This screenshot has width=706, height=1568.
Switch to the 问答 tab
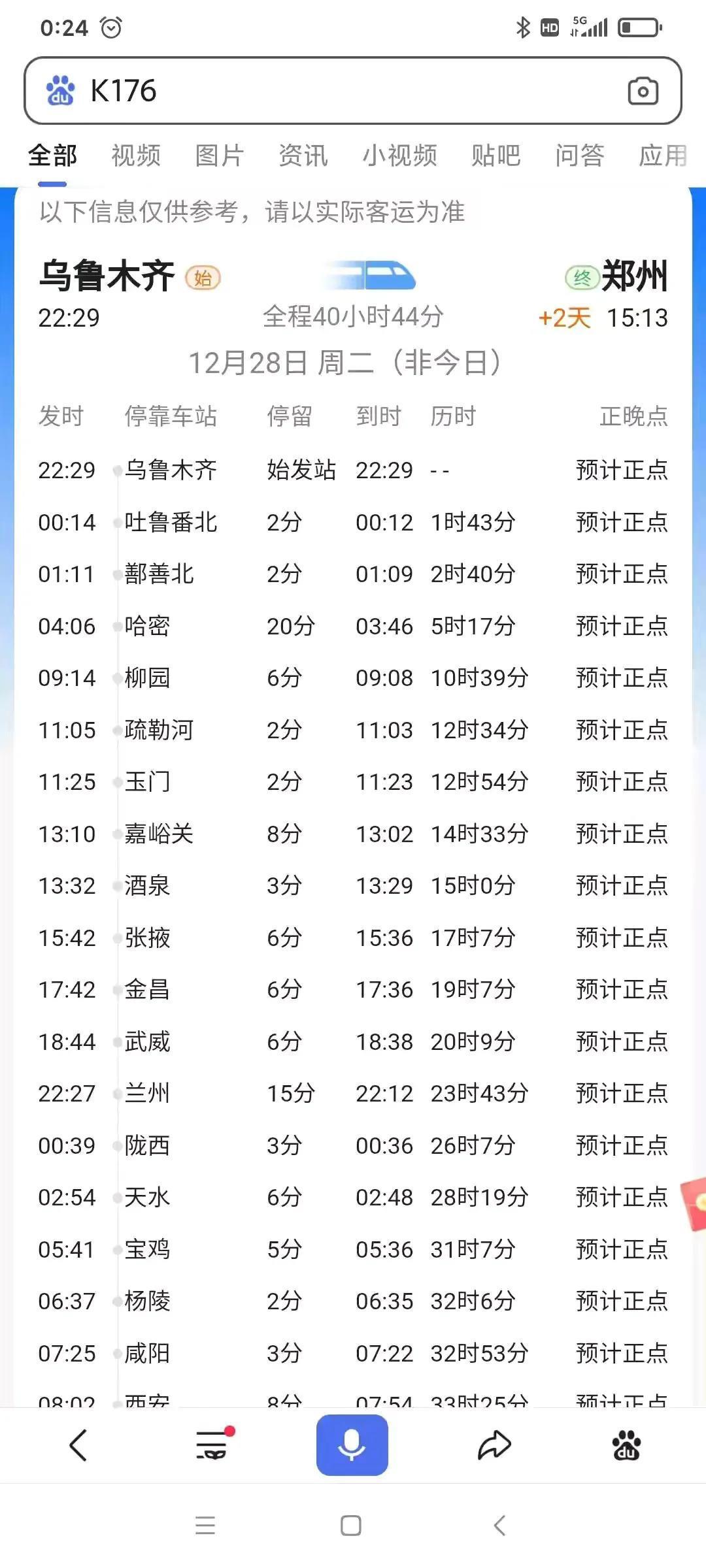tap(579, 155)
